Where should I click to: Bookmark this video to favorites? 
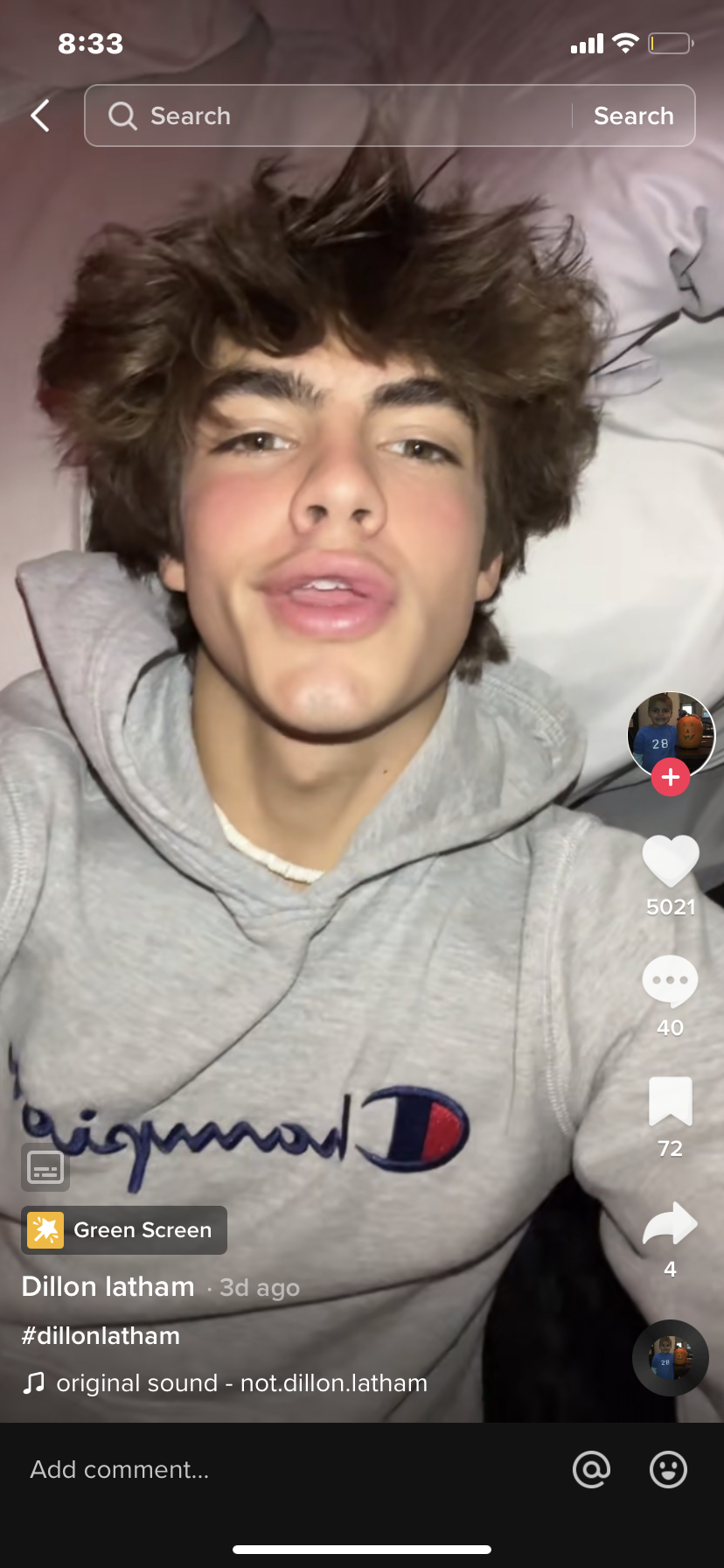671,1102
